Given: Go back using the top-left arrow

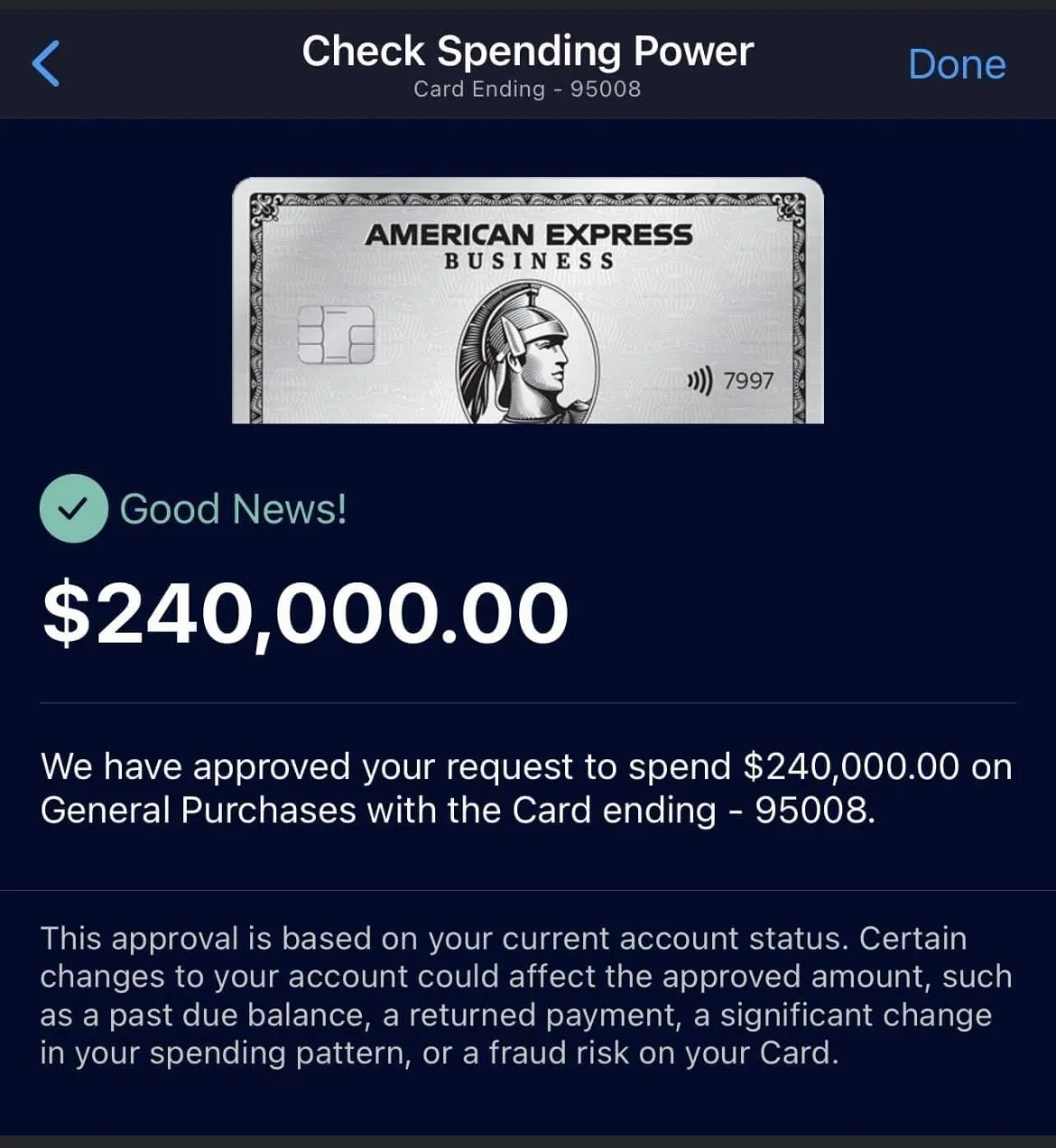Looking at the screenshot, I should click(x=46, y=63).
